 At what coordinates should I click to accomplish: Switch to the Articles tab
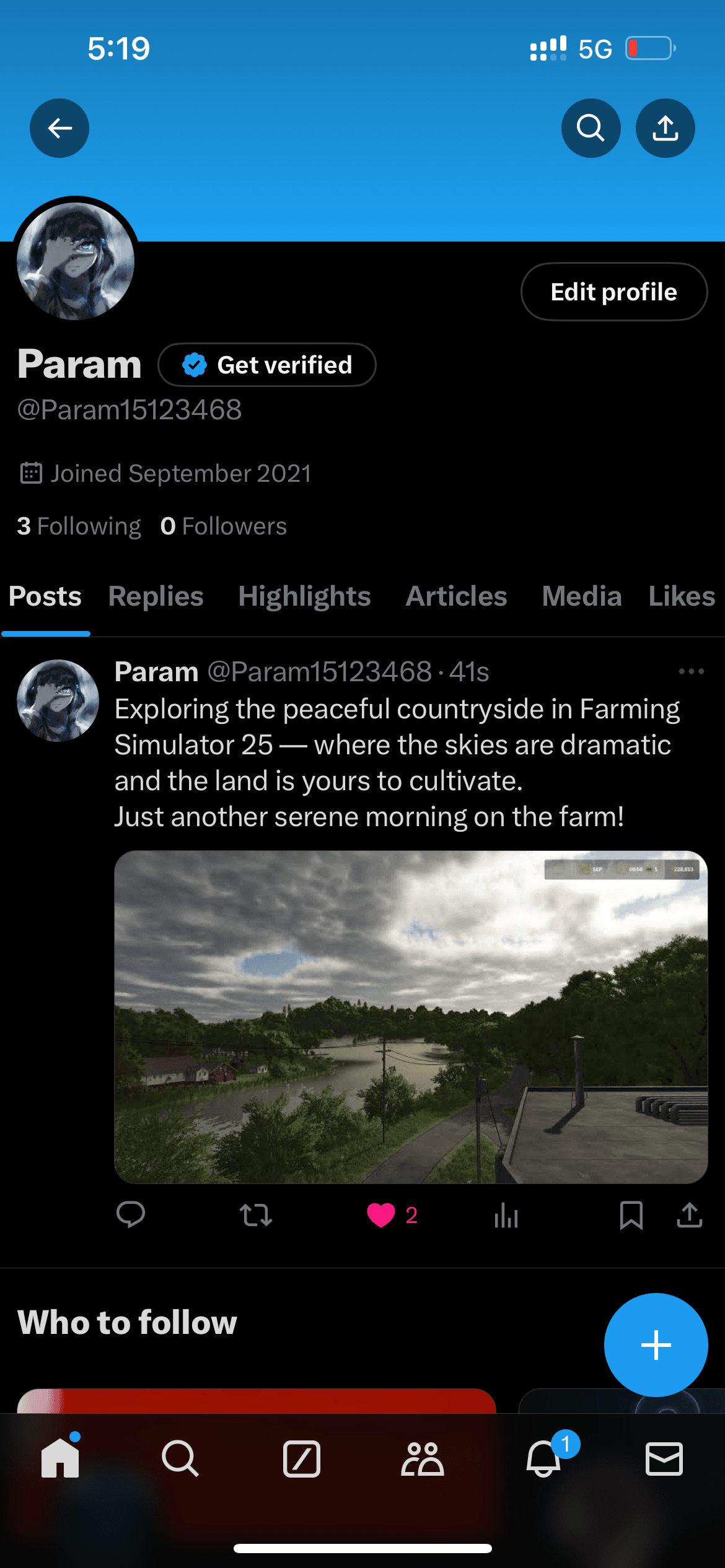456,596
